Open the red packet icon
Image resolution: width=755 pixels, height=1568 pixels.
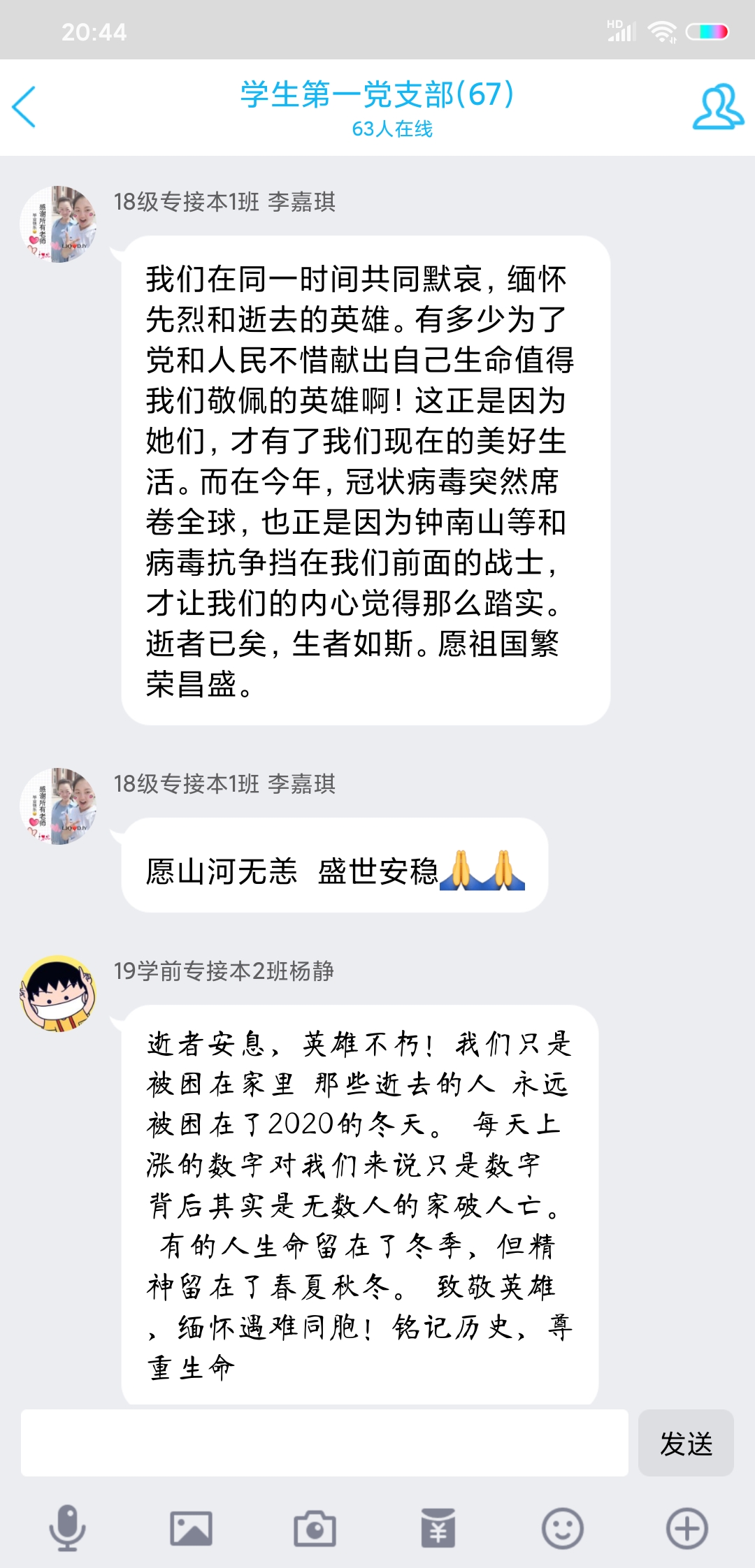click(438, 1528)
